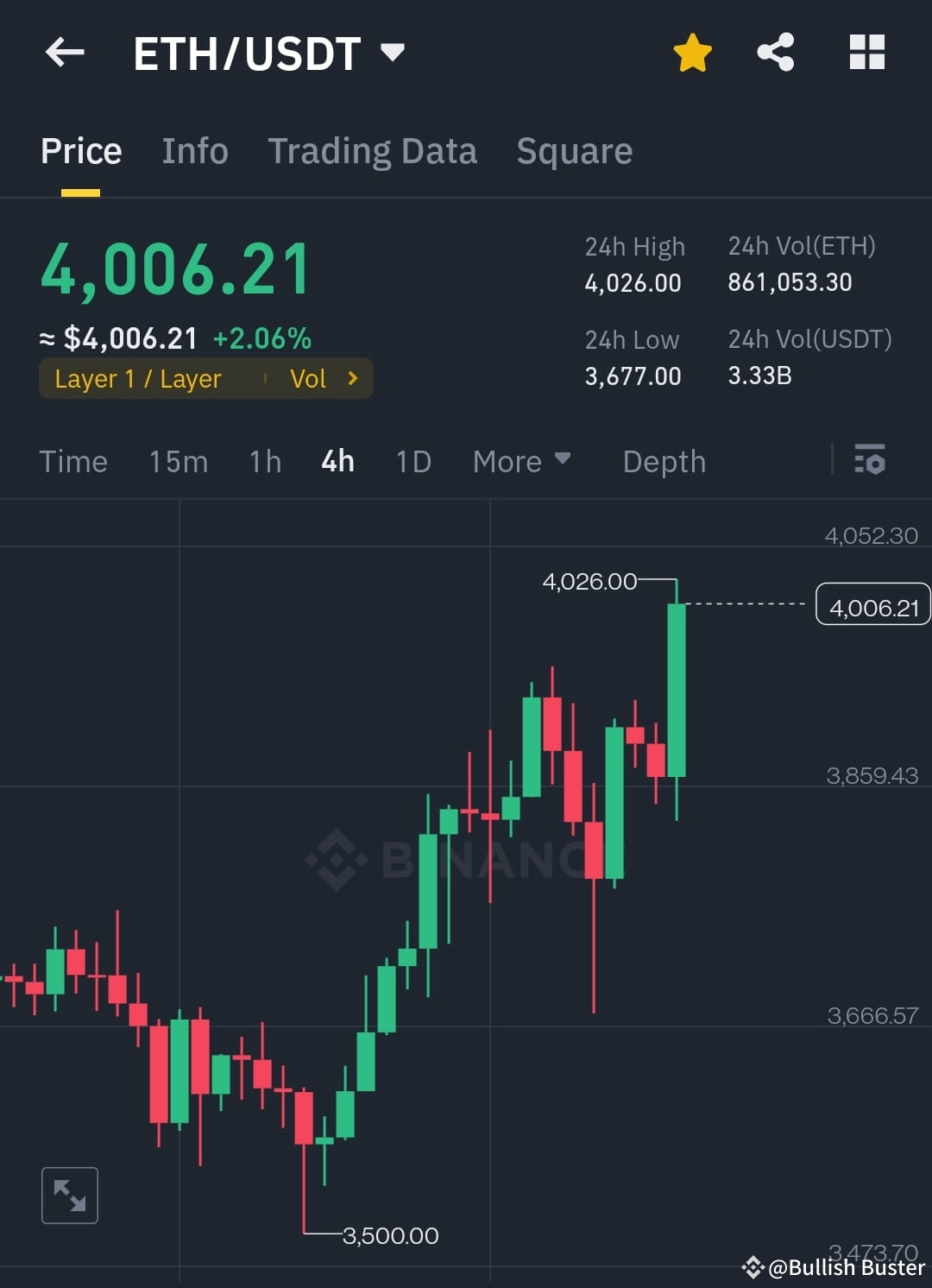The image size is (932, 1288).
Task: Toggle ETH/USDT as a favorite star
Action: [x=692, y=52]
